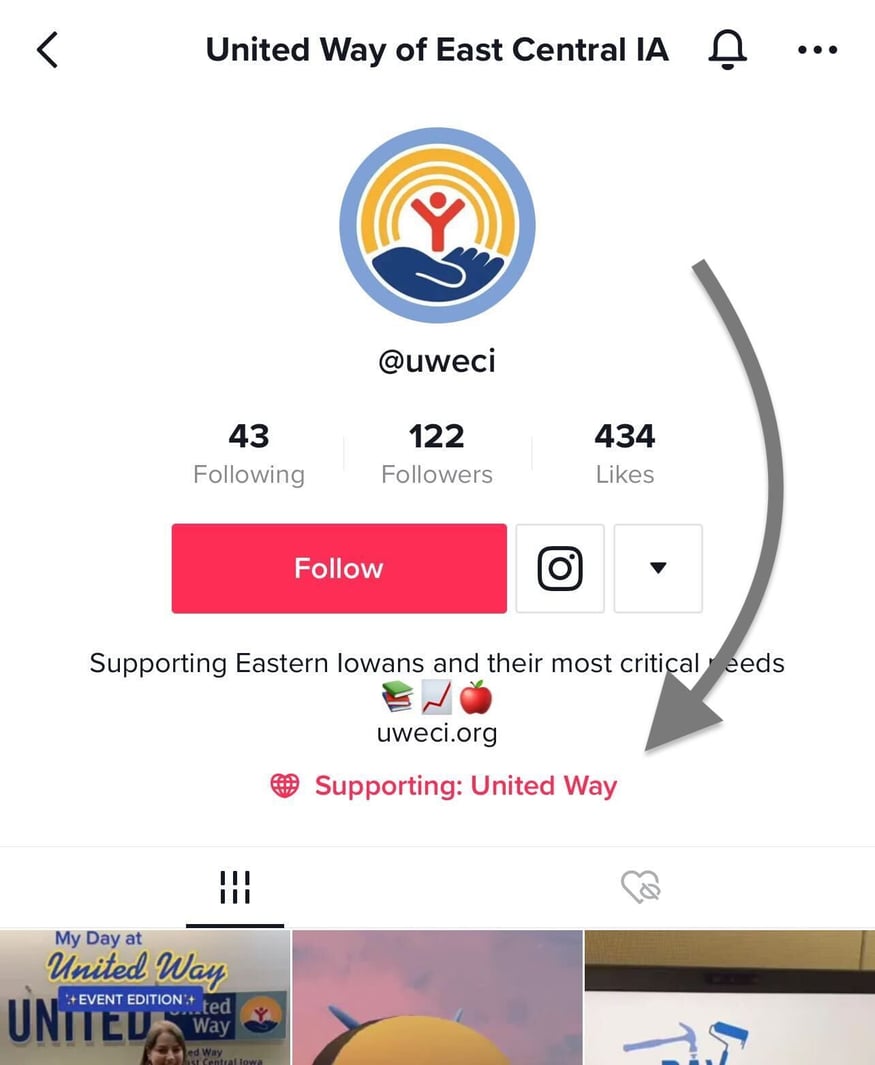This screenshot has height=1065, width=875.
Task: Follow the @uweci account
Action: (338, 568)
